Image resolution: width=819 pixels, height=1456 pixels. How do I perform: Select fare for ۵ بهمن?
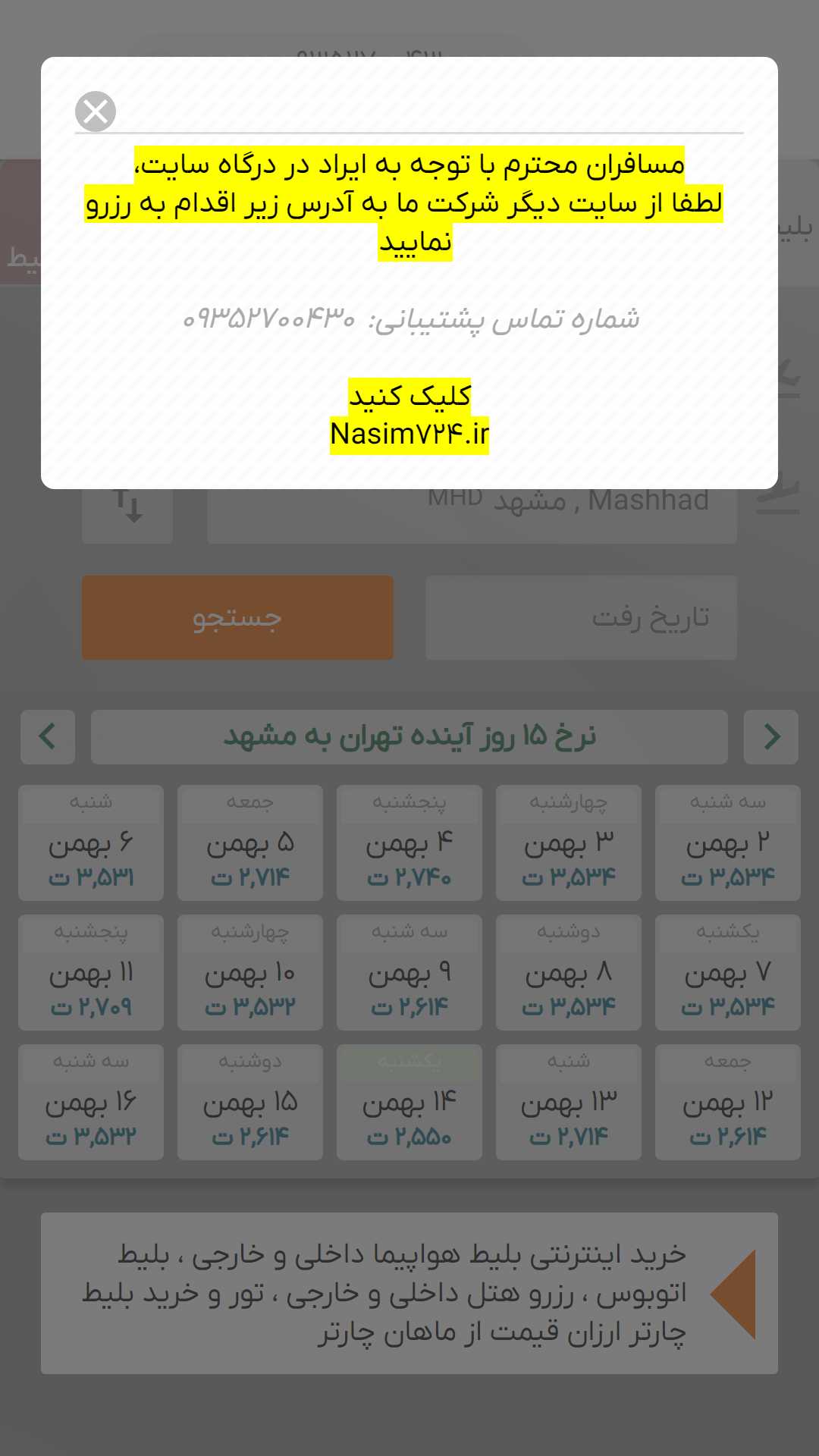pyautogui.click(x=250, y=843)
